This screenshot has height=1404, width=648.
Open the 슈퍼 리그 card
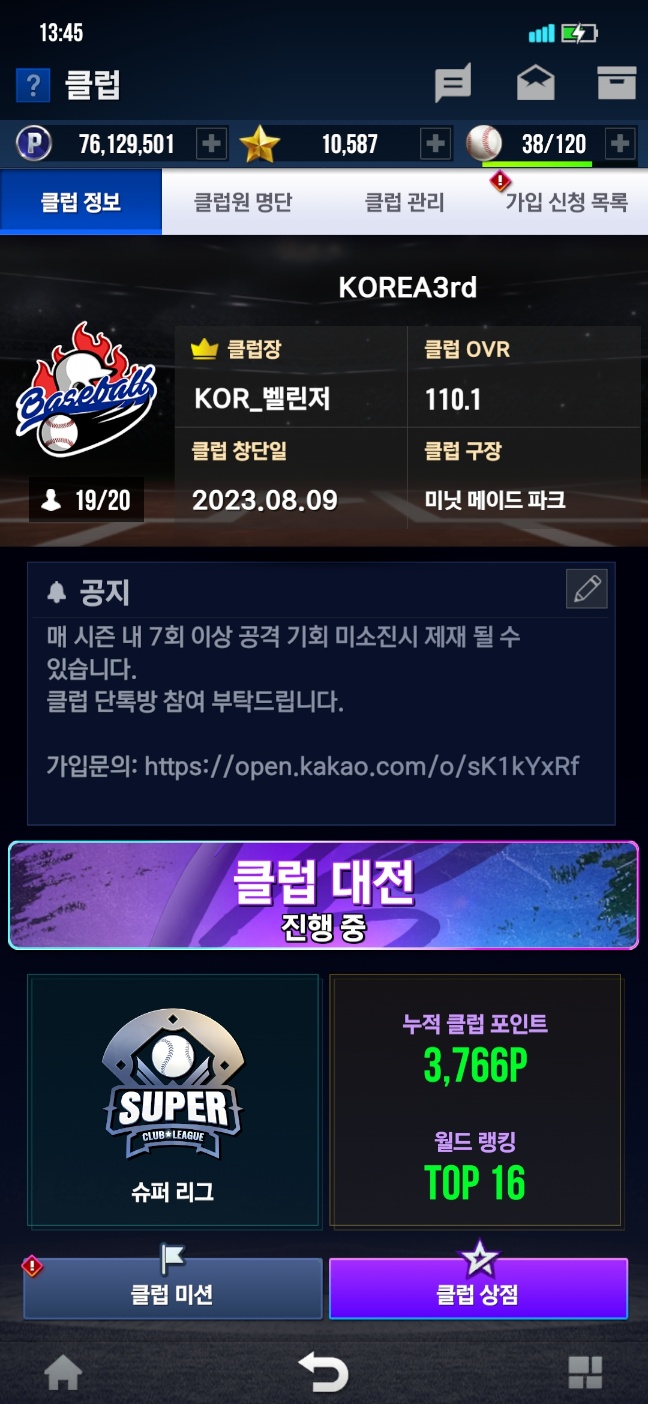pos(174,1100)
